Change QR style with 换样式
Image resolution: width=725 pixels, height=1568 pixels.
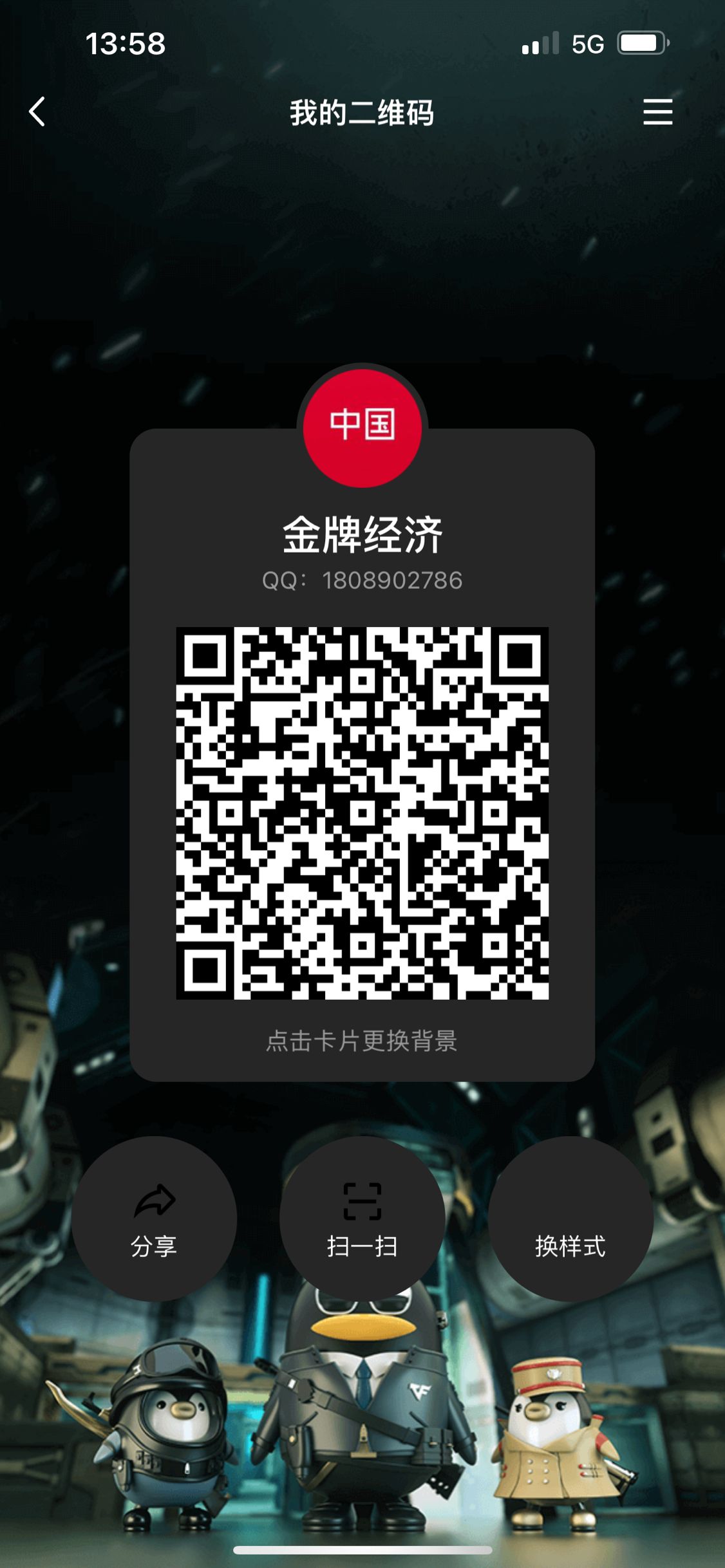pyautogui.click(x=570, y=1218)
